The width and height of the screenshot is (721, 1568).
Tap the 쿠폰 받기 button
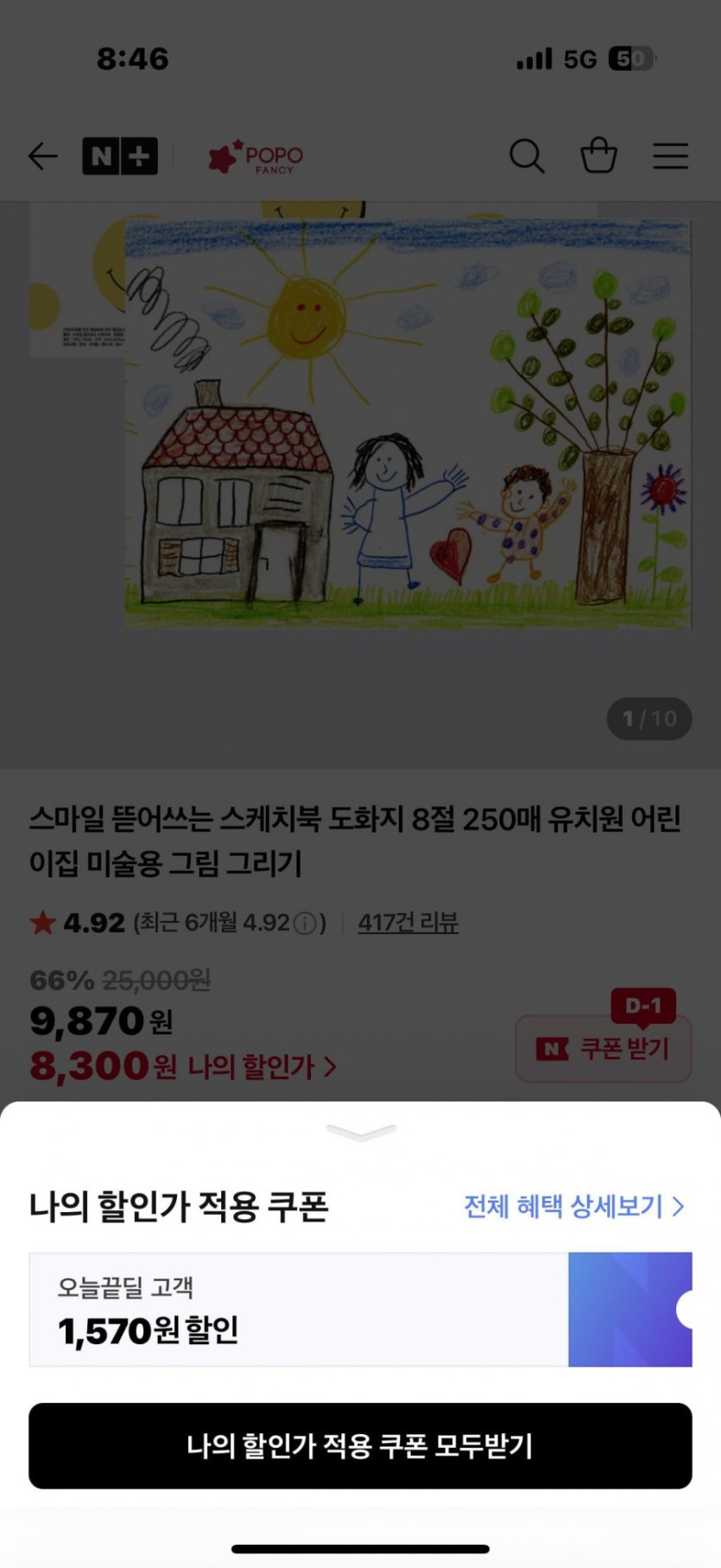coord(604,1049)
